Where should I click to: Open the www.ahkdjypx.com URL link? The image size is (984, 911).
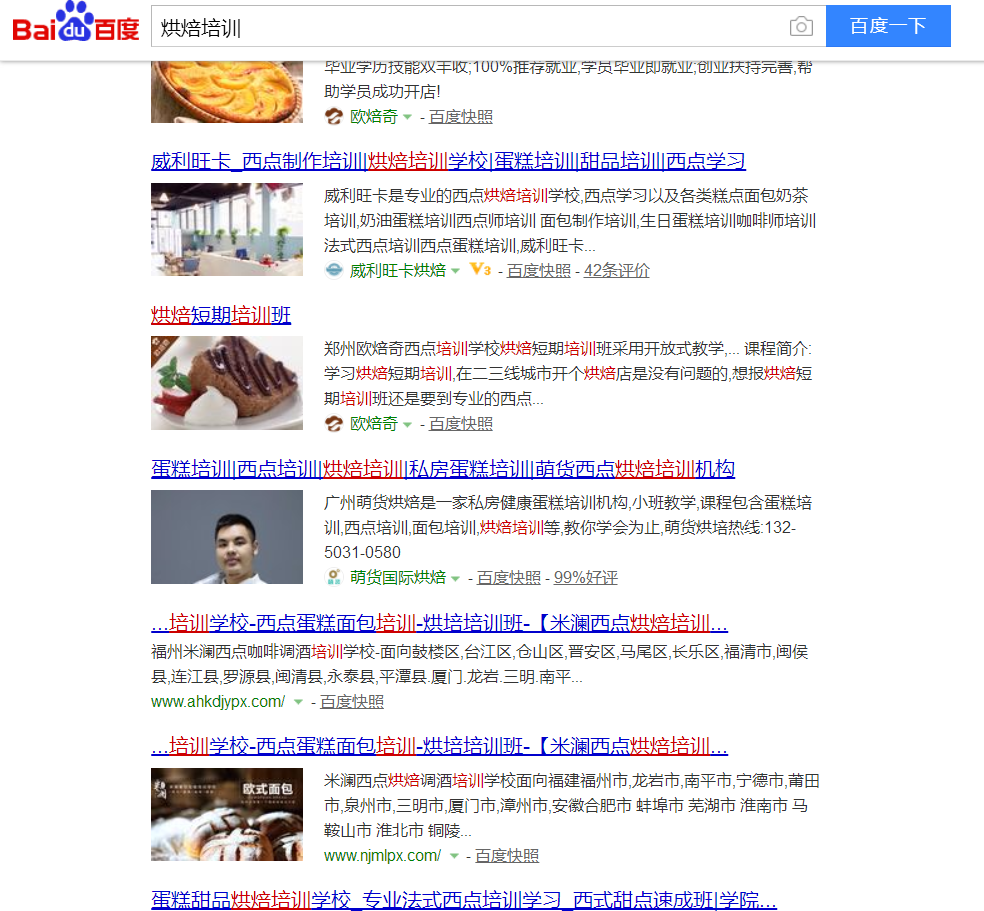[x=218, y=702]
